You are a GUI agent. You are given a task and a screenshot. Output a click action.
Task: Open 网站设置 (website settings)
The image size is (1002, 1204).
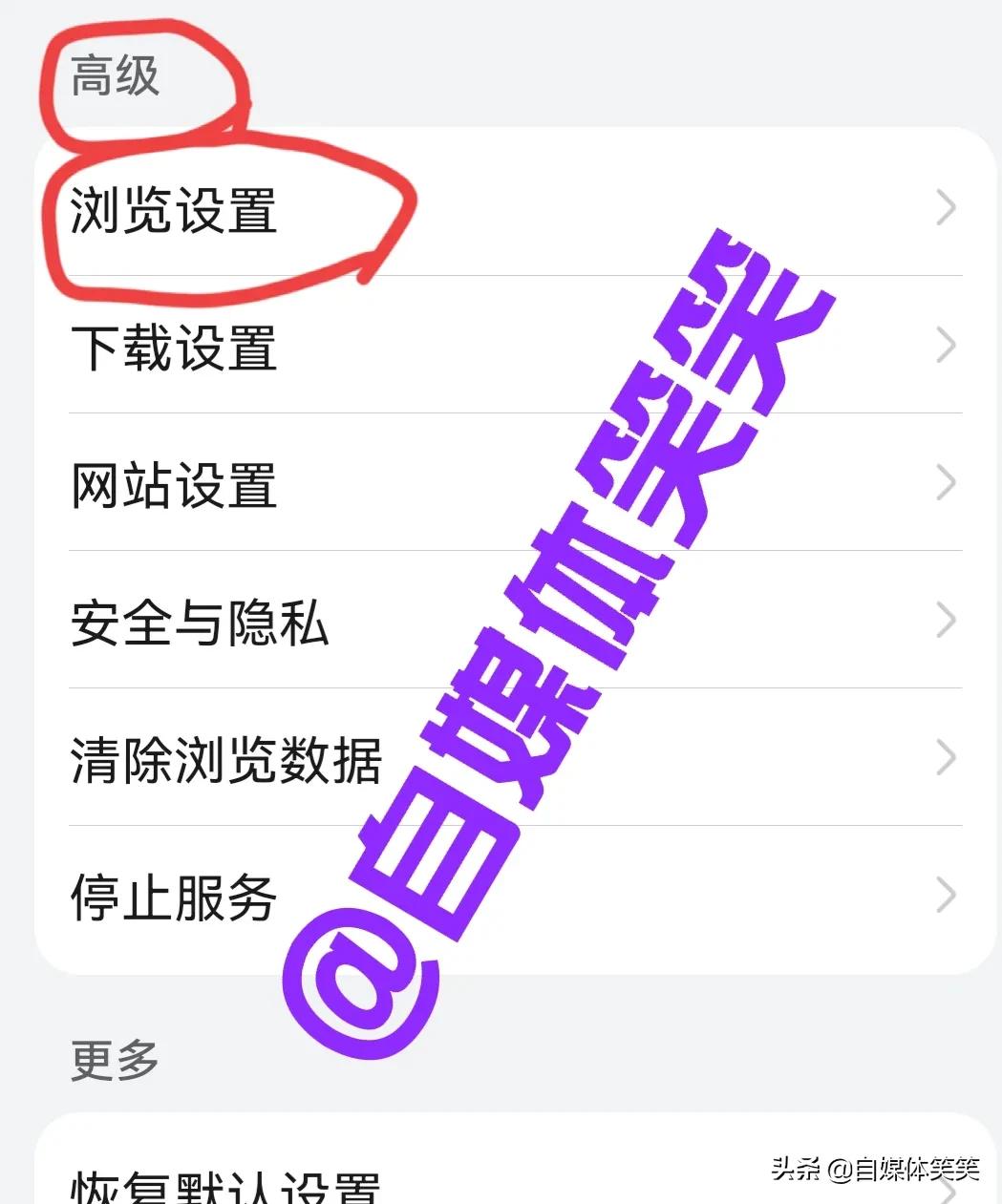[x=177, y=485]
